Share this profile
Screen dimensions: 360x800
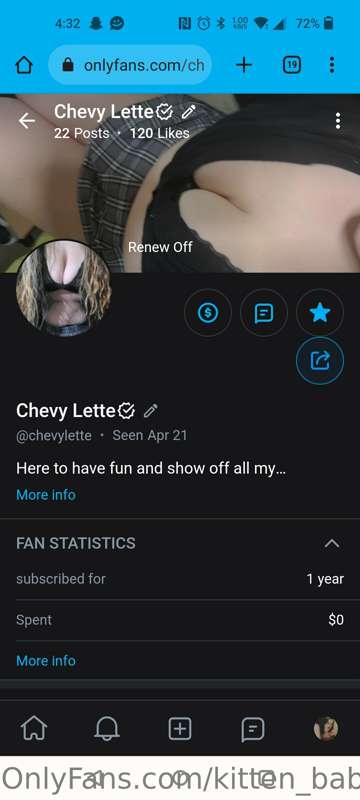(x=320, y=361)
